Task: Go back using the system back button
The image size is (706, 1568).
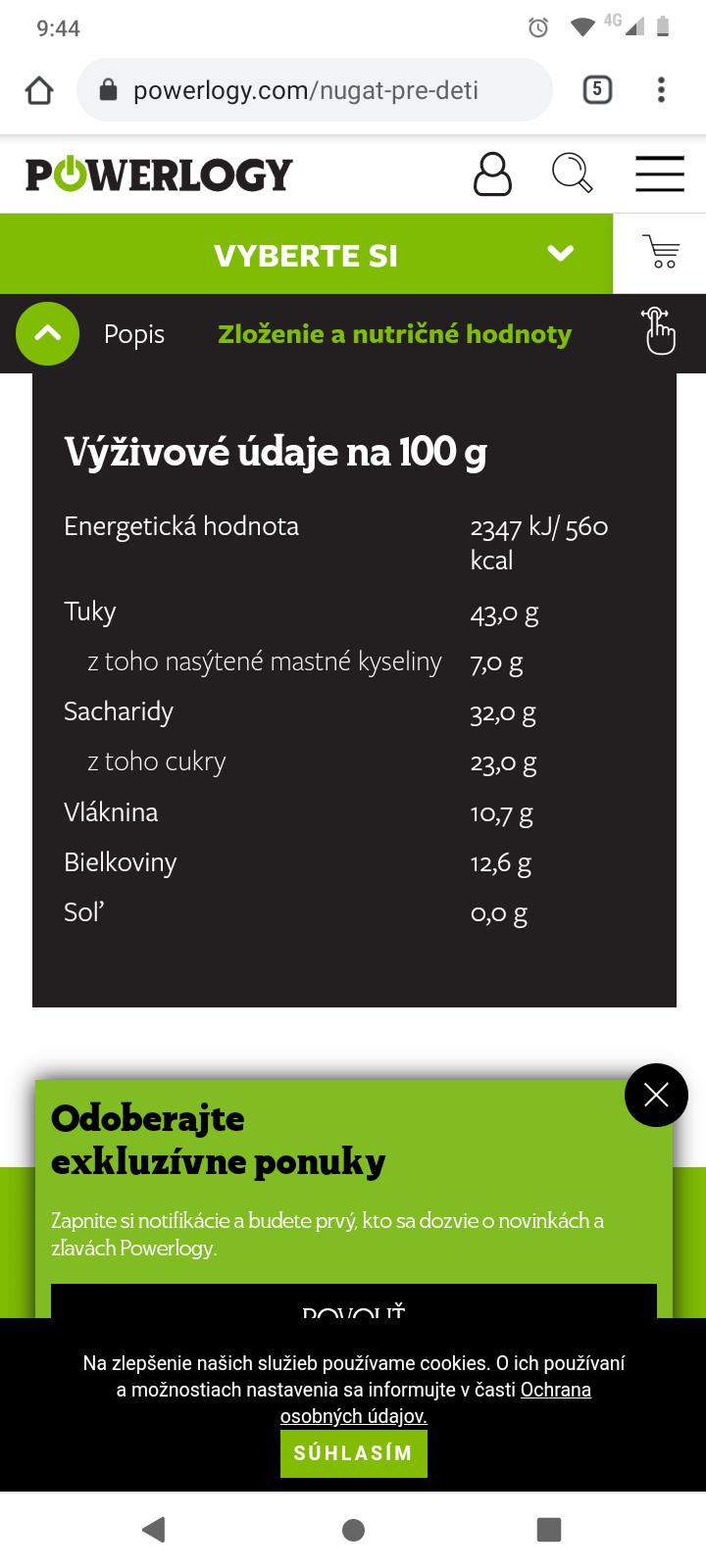Action: tap(154, 1529)
